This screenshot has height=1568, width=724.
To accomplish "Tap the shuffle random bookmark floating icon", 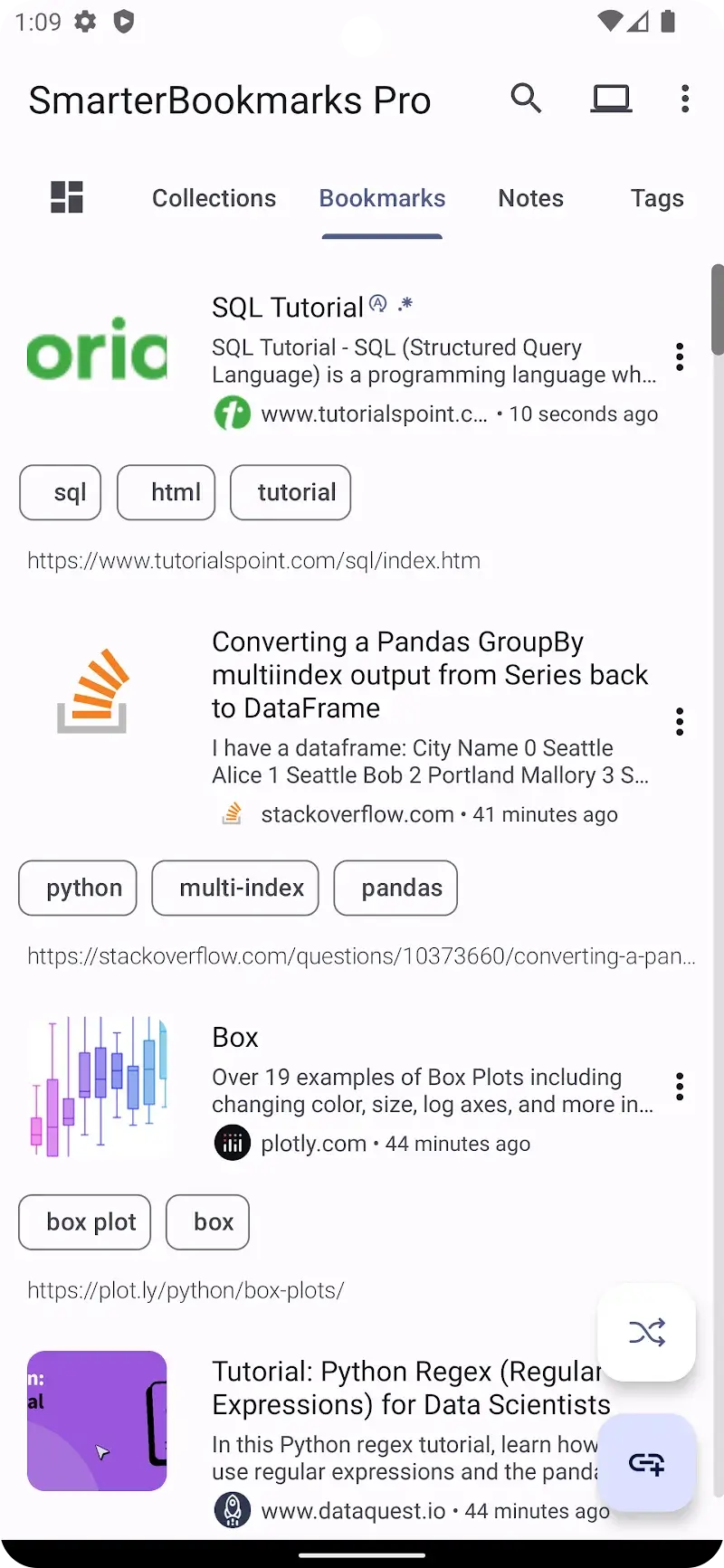I will (x=646, y=1333).
